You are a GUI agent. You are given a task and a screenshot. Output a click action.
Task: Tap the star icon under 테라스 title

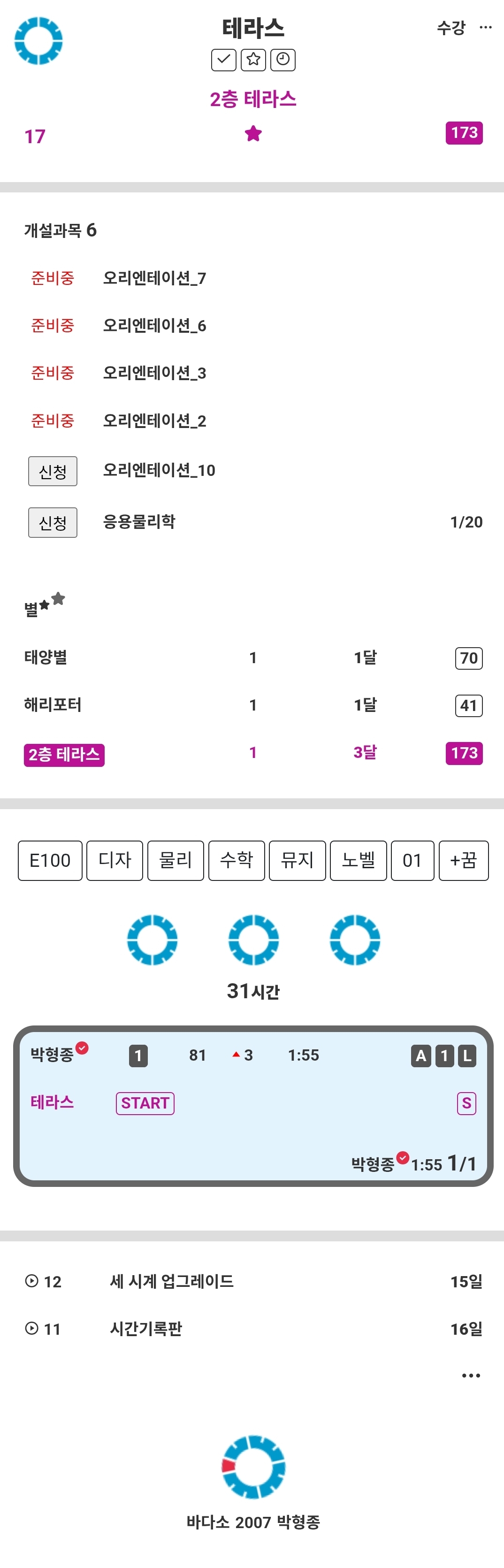click(253, 60)
